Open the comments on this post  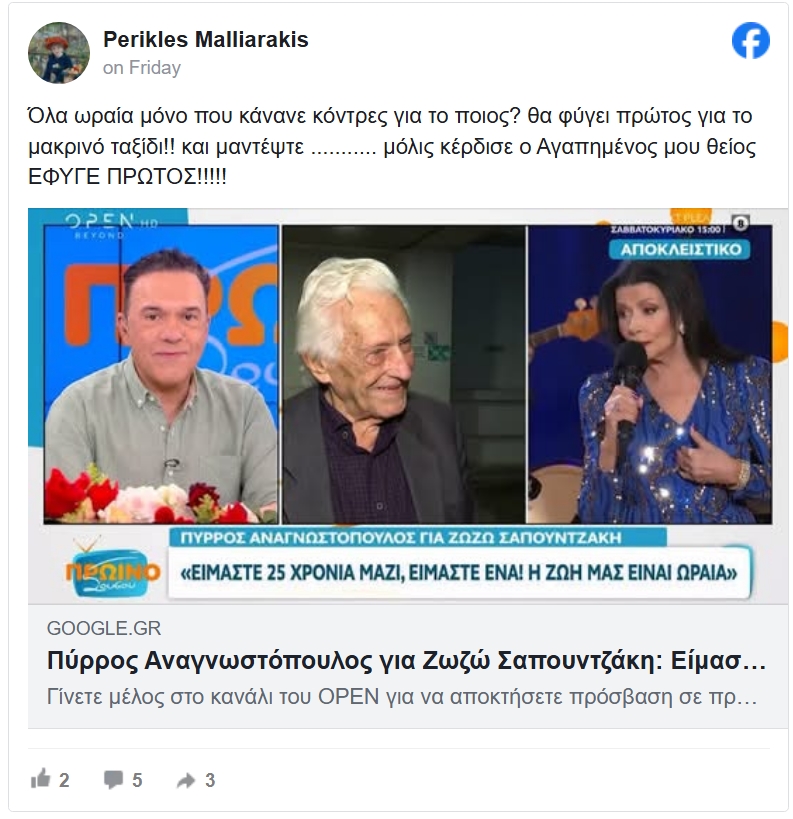pyautogui.click(x=113, y=780)
